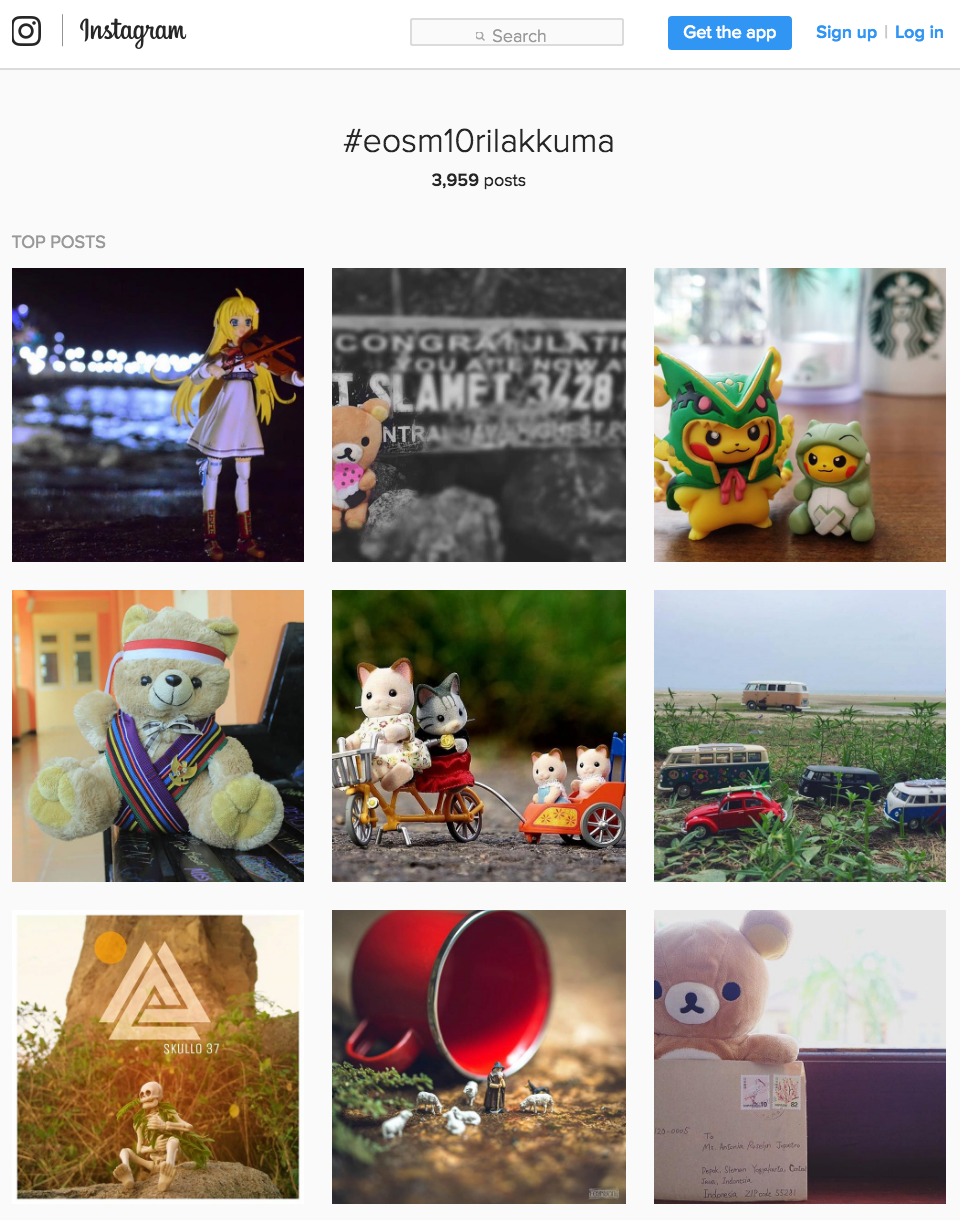Open the anime violinist figure post
Image resolution: width=960 pixels, height=1220 pixels.
158,415
